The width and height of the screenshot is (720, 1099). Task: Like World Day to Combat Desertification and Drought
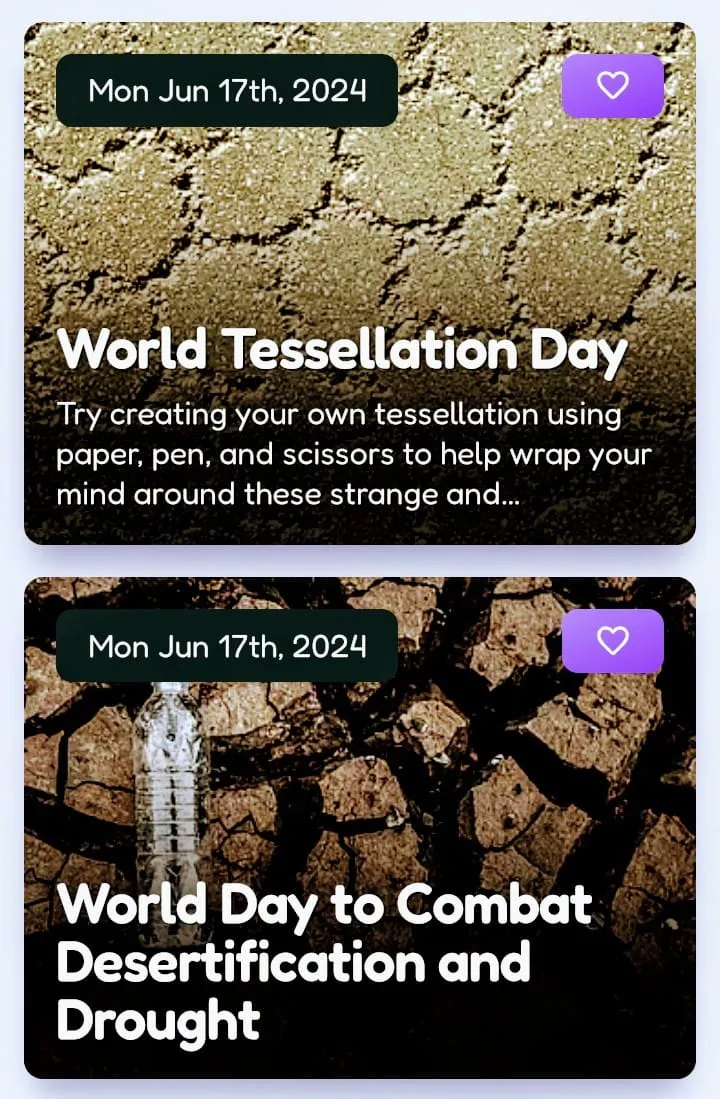[x=612, y=641]
